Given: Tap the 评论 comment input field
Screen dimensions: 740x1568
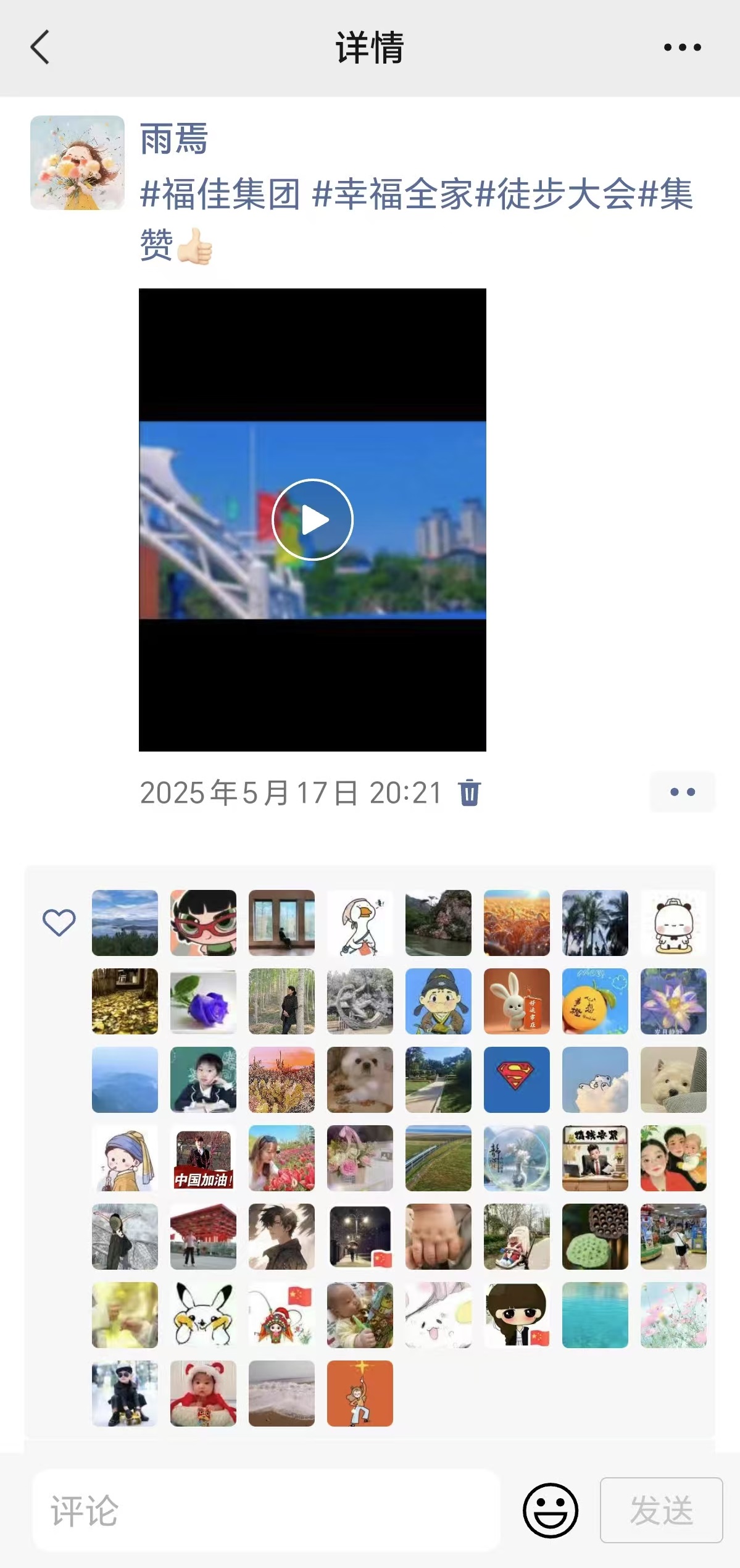Looking at the screenshot, I should (265, 1510).
